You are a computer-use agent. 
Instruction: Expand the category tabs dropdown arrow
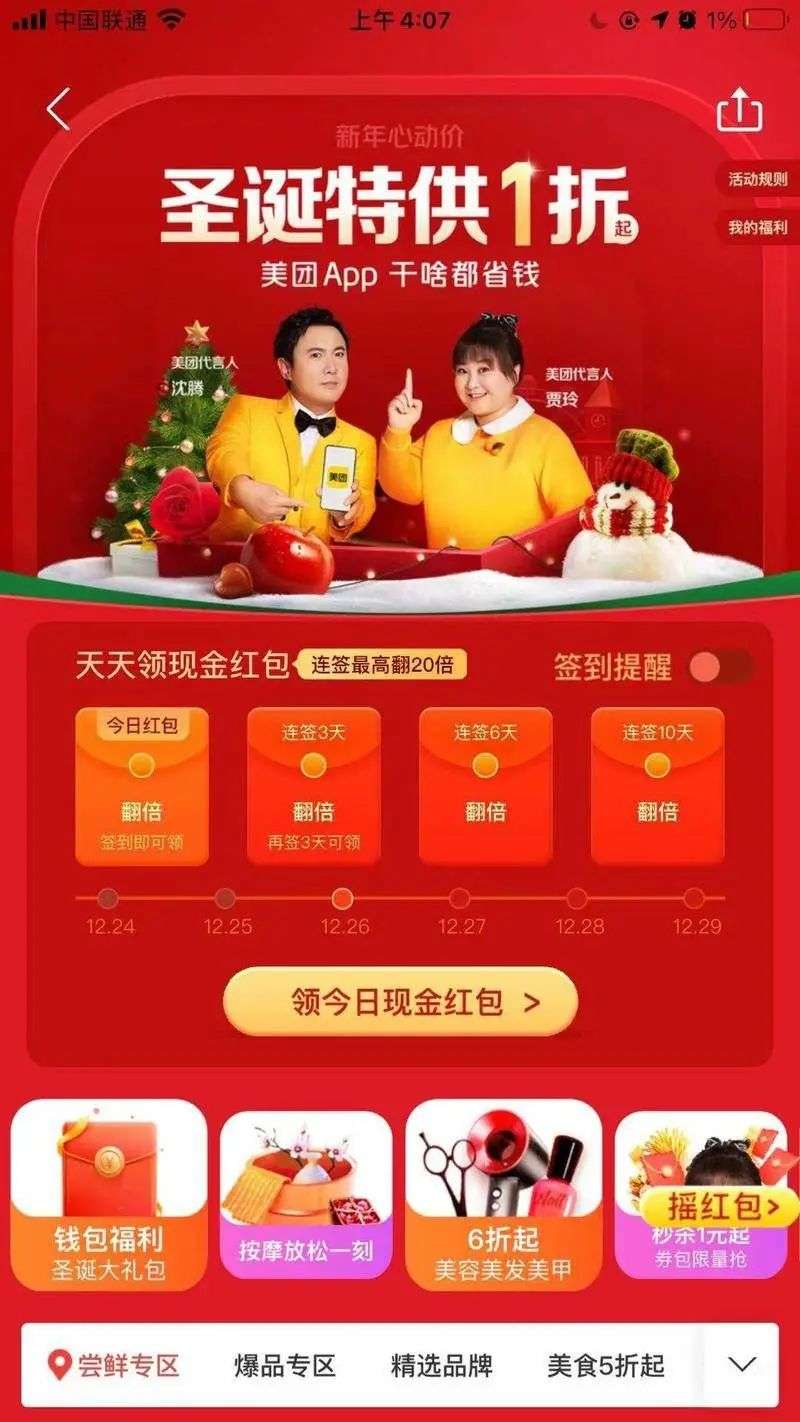pyautogui.click(x=741, y=1365)
